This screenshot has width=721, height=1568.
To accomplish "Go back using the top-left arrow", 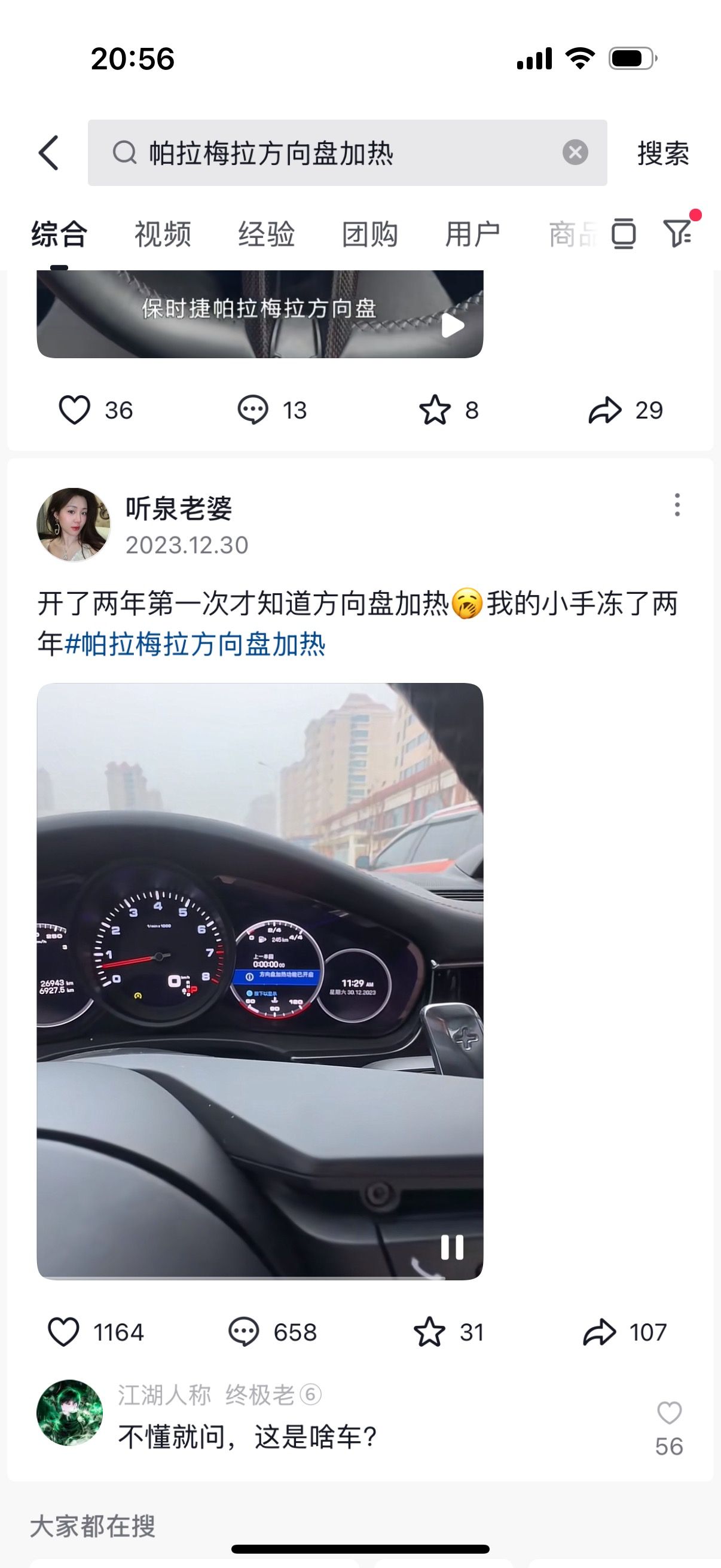I will (49, 152).
